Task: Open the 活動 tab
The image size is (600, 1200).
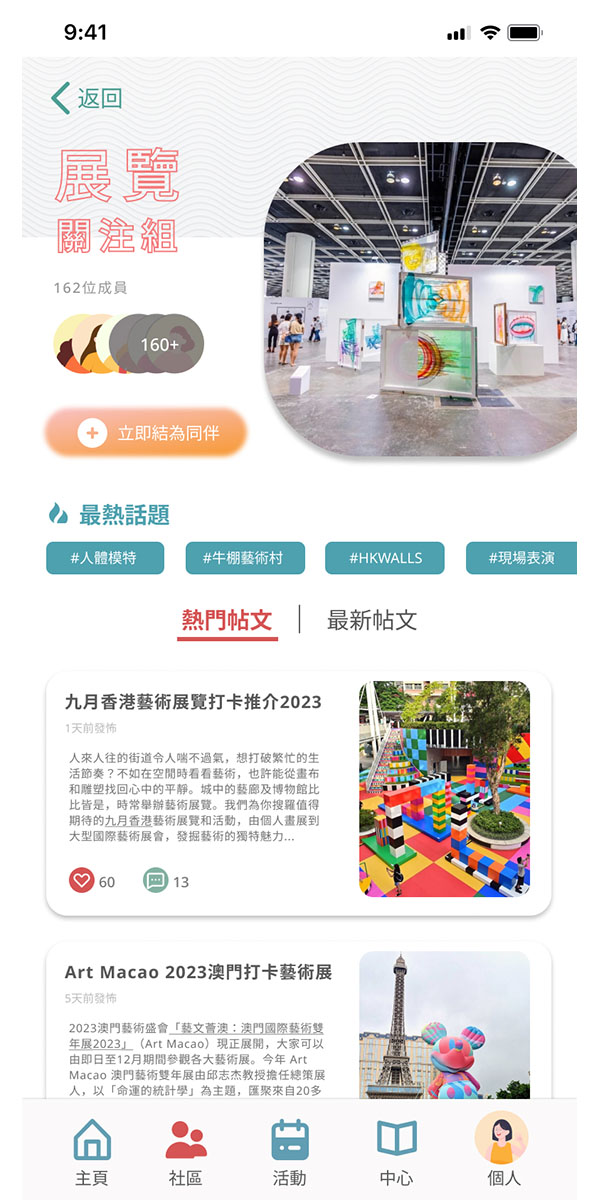Action: (x=290, y=1152)
